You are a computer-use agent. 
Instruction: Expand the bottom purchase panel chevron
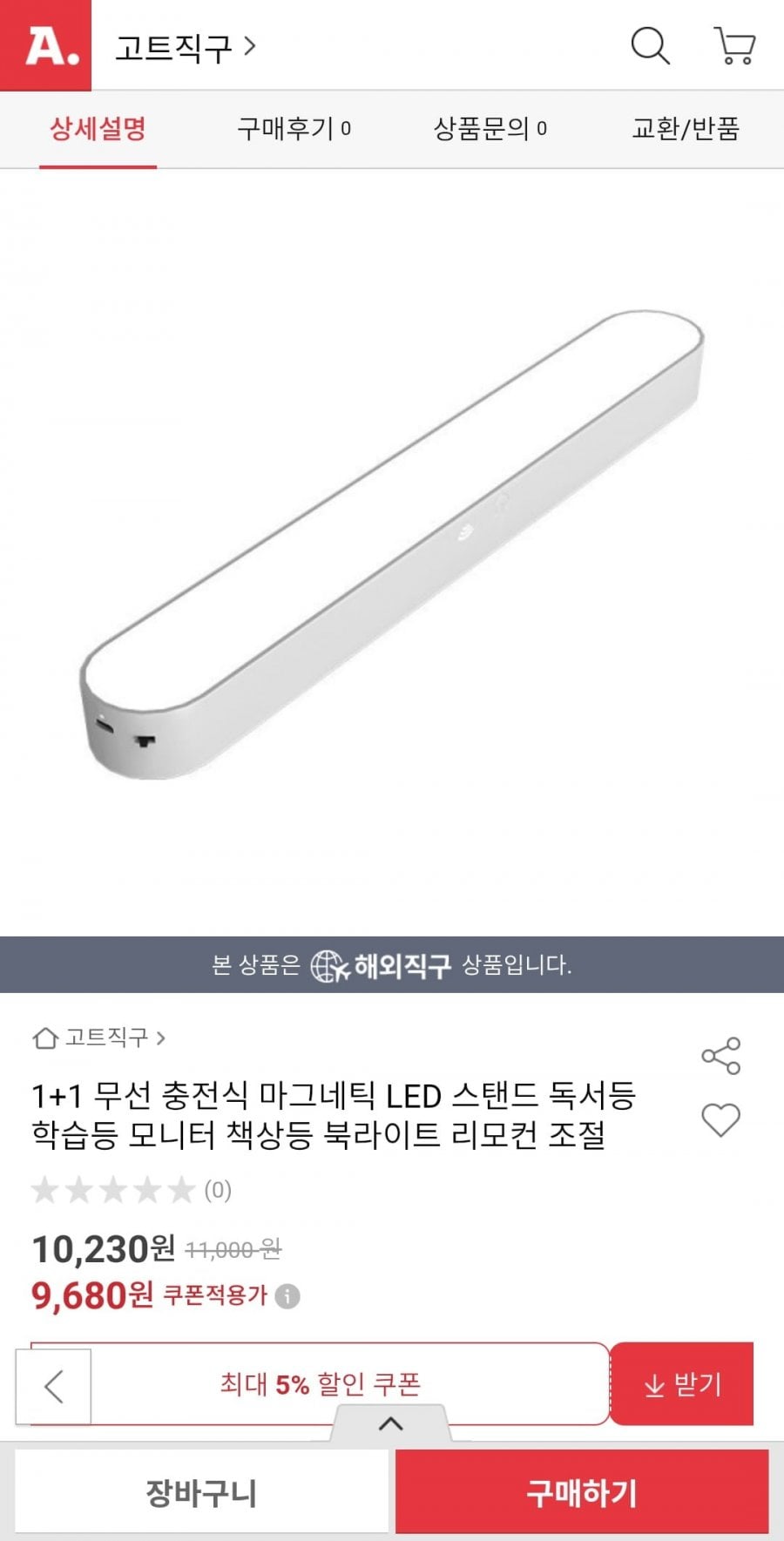point(390,1424)
